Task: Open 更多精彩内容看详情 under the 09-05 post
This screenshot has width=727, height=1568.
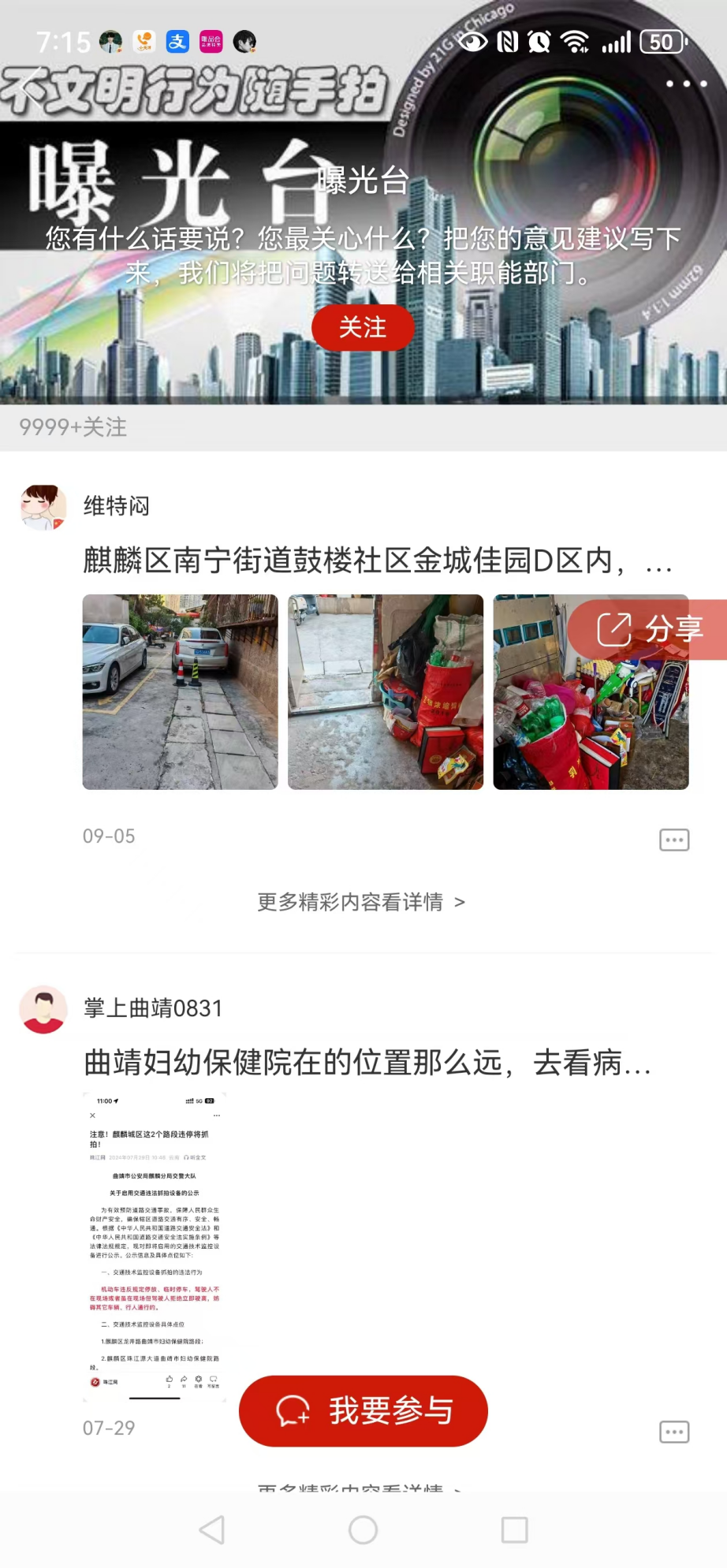Action: pos(361,902)
